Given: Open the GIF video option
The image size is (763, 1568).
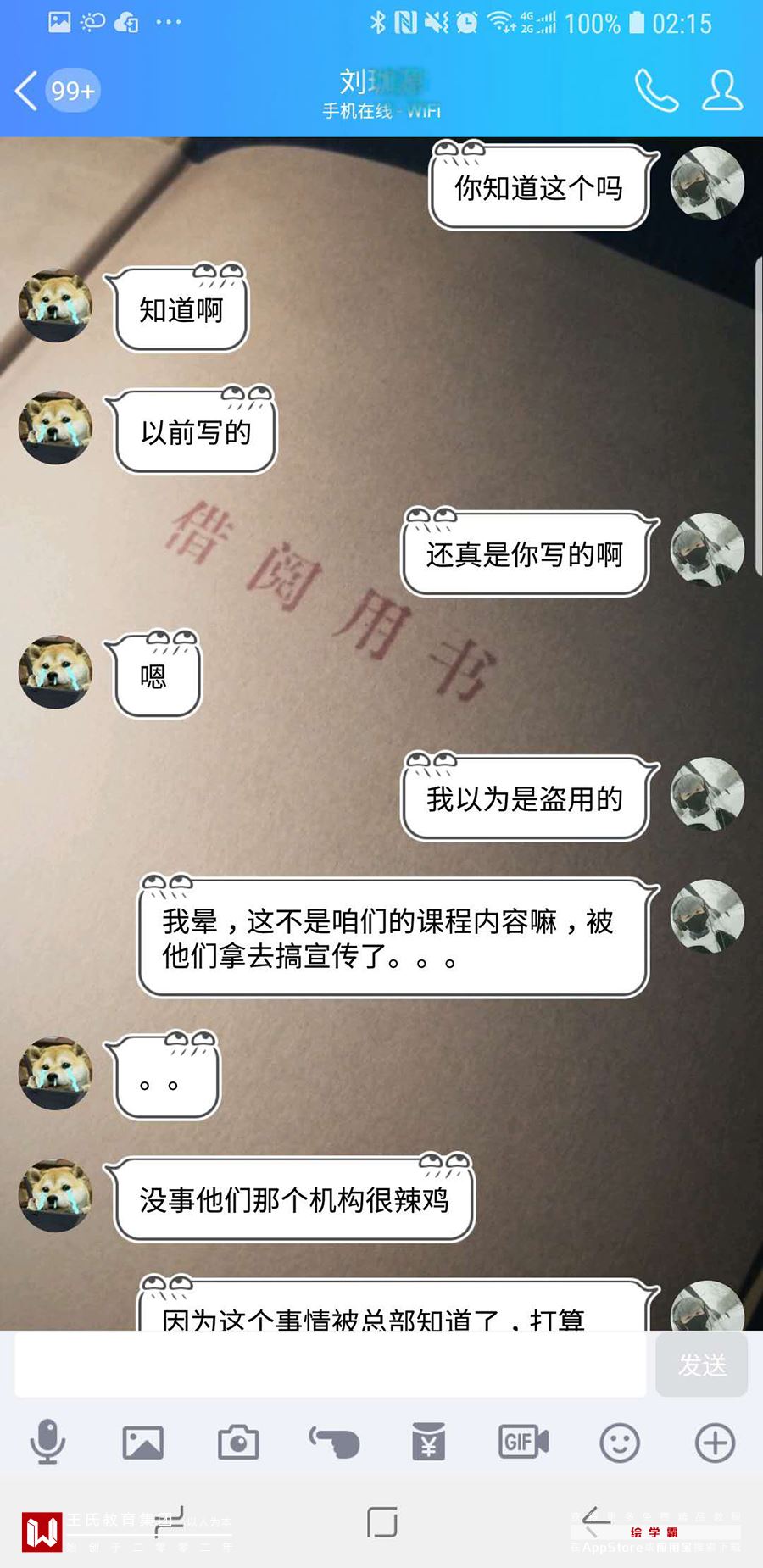Looking at the screenshot, I should tap(523, 1442).
